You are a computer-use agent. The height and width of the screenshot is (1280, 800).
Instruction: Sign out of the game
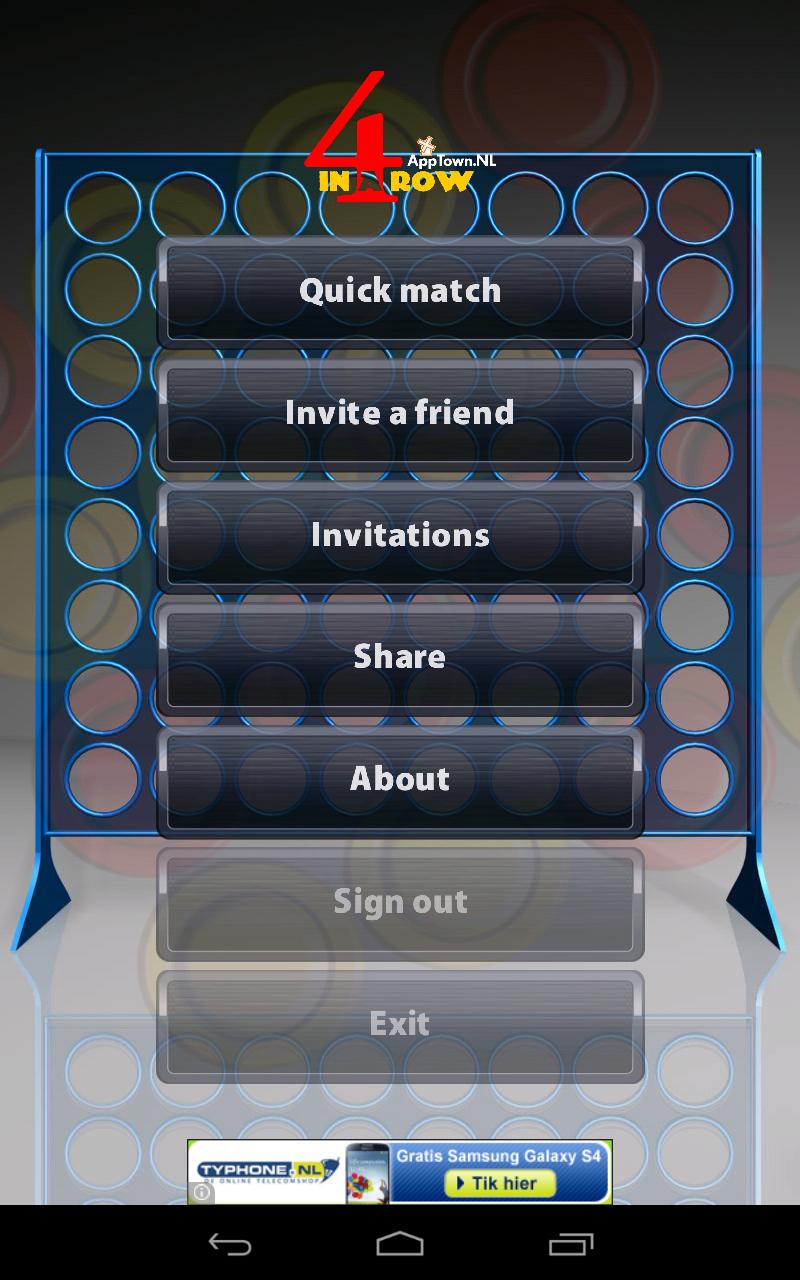400,900
